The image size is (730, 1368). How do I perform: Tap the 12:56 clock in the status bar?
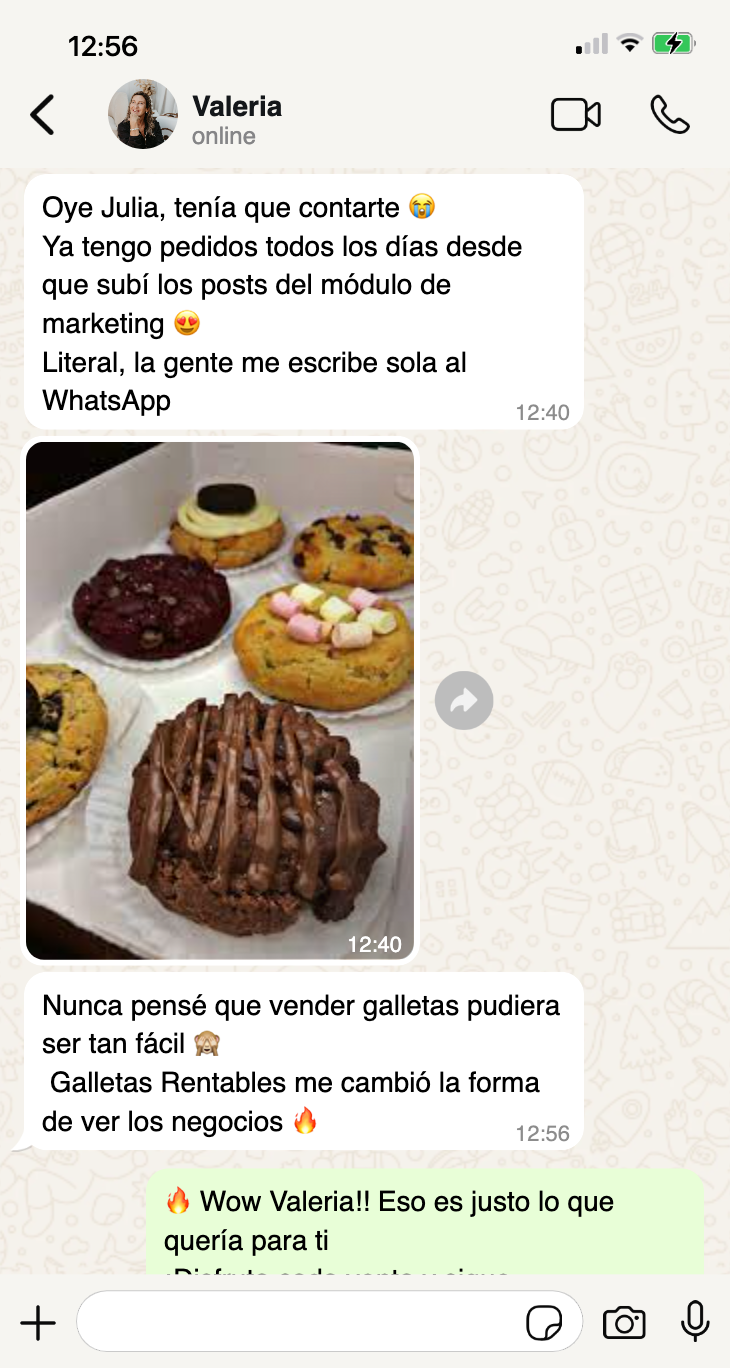point(103,45)
